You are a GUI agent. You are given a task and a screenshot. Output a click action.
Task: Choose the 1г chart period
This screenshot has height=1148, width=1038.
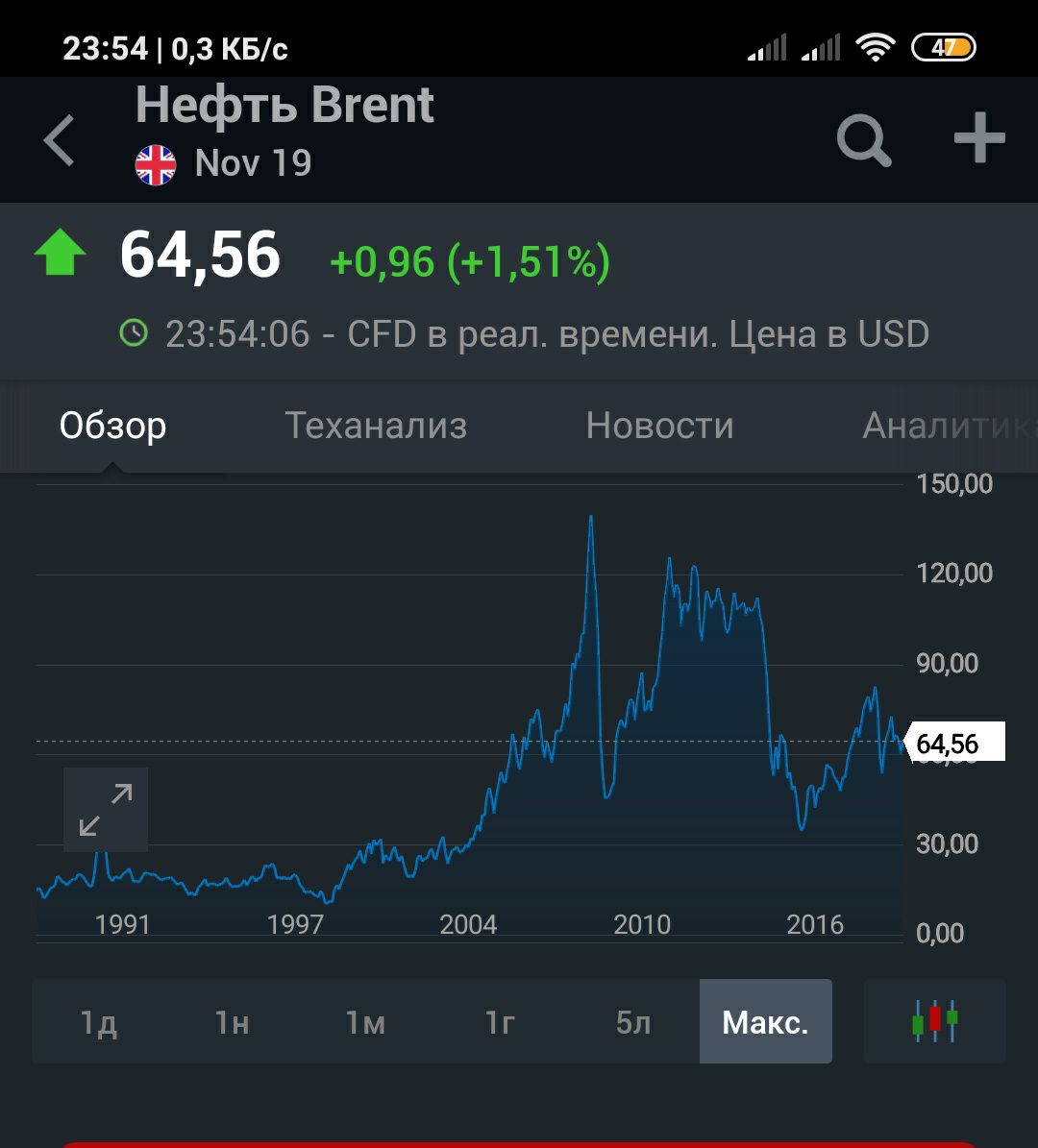[500, 1022]
